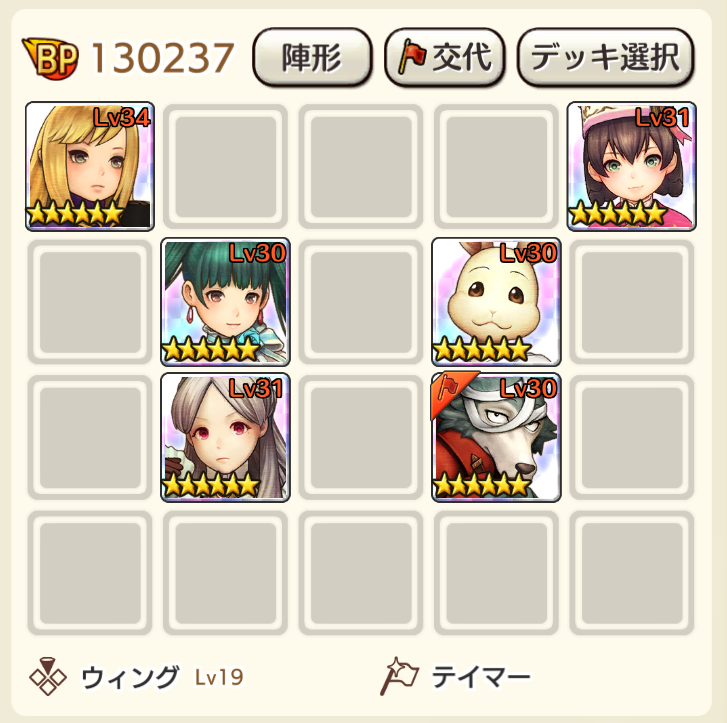Select the rabbit Lv30 character
This screenshot has width=727, height=723.
[496, 302]
